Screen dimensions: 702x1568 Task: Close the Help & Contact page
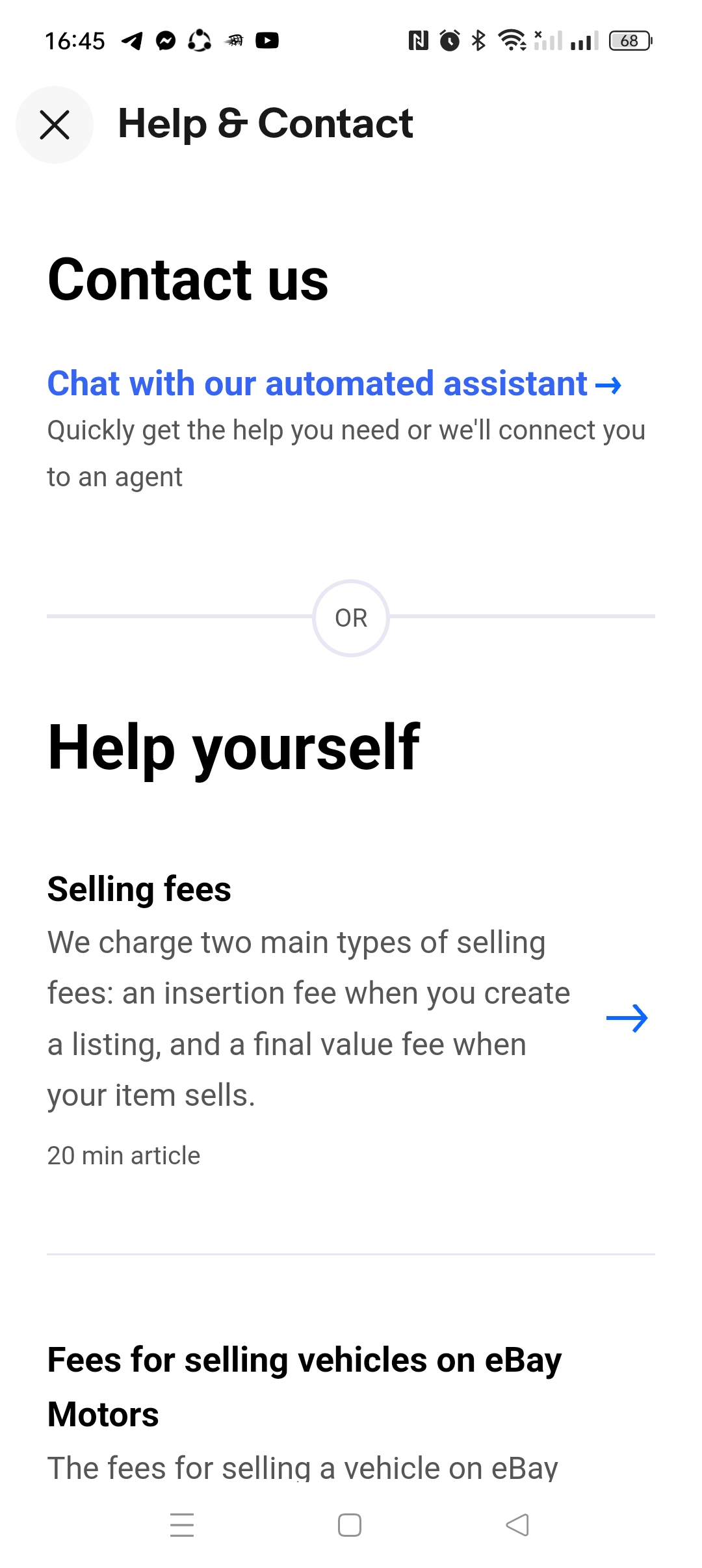[x=55, y=125]
